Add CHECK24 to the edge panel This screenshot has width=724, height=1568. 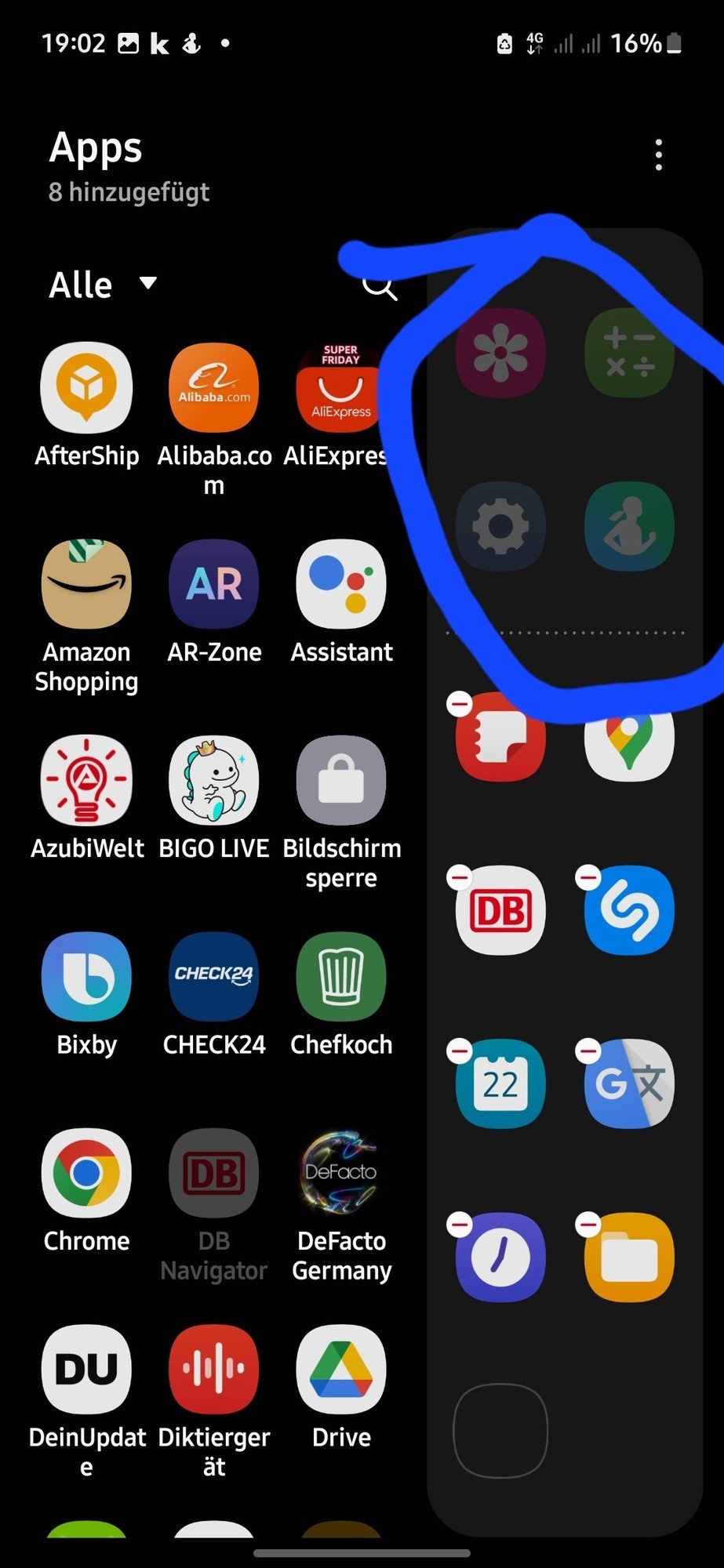tap(213, 977)
